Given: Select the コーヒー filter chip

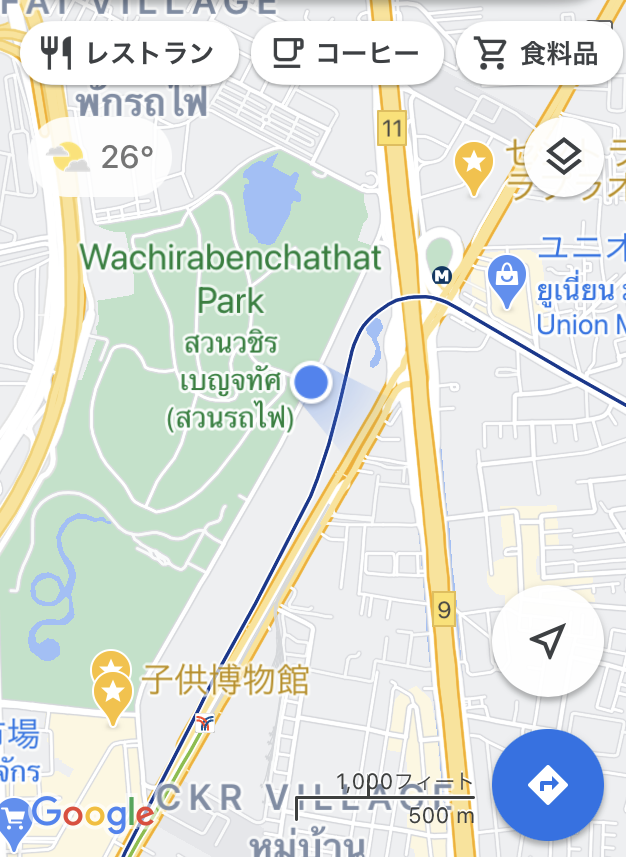Looking at the screenshot, I should [x=347, y=52].
